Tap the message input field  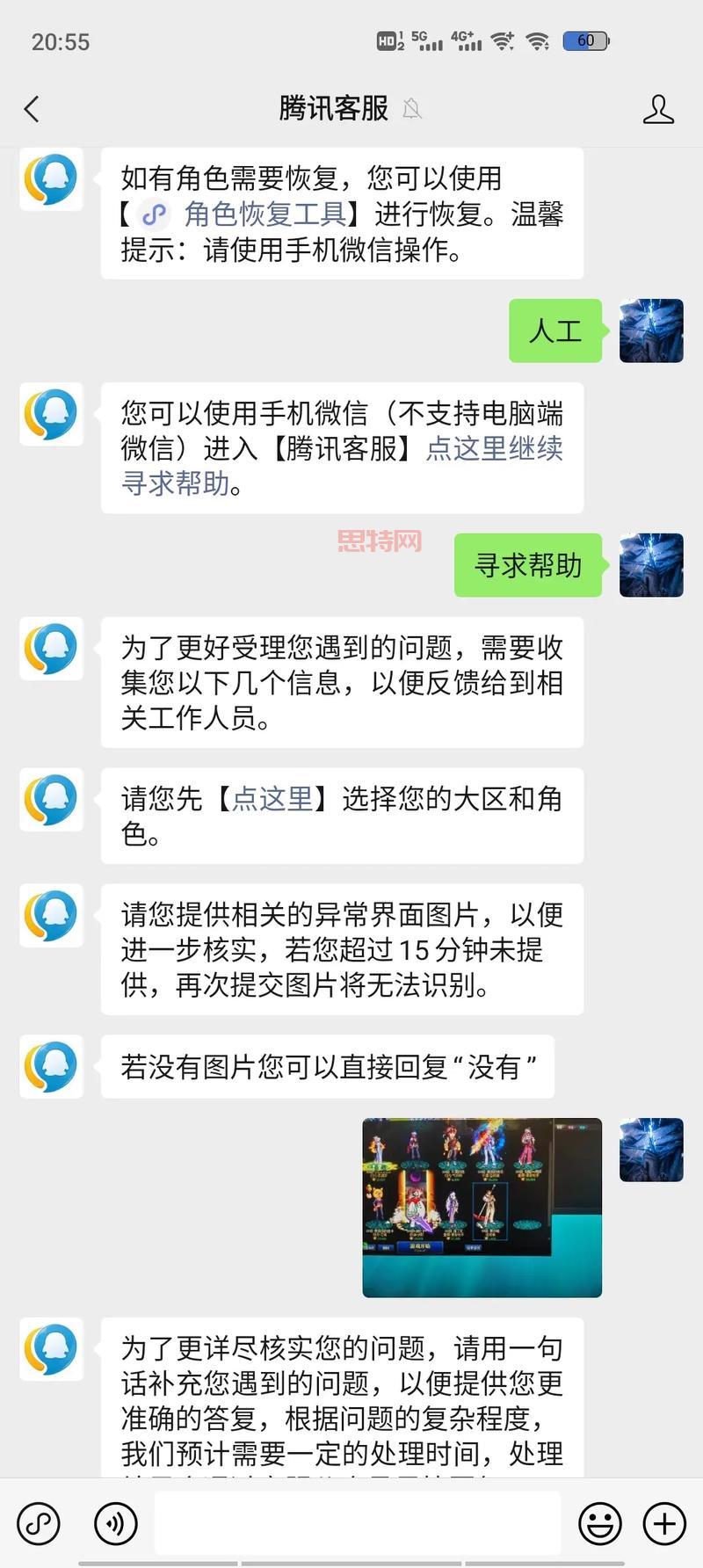coord(355,1522)
